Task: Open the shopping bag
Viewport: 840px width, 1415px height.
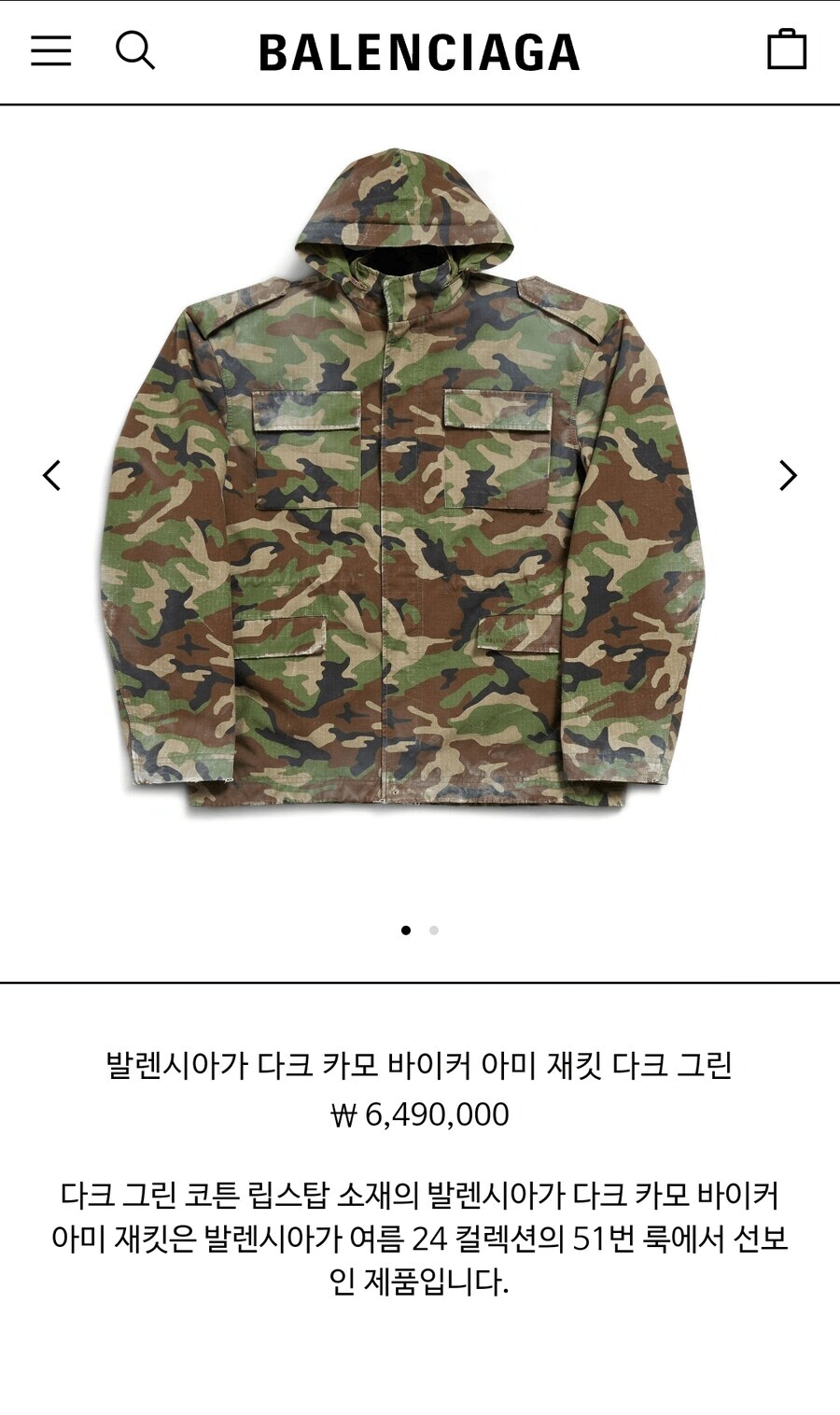Action: (786, 49)
